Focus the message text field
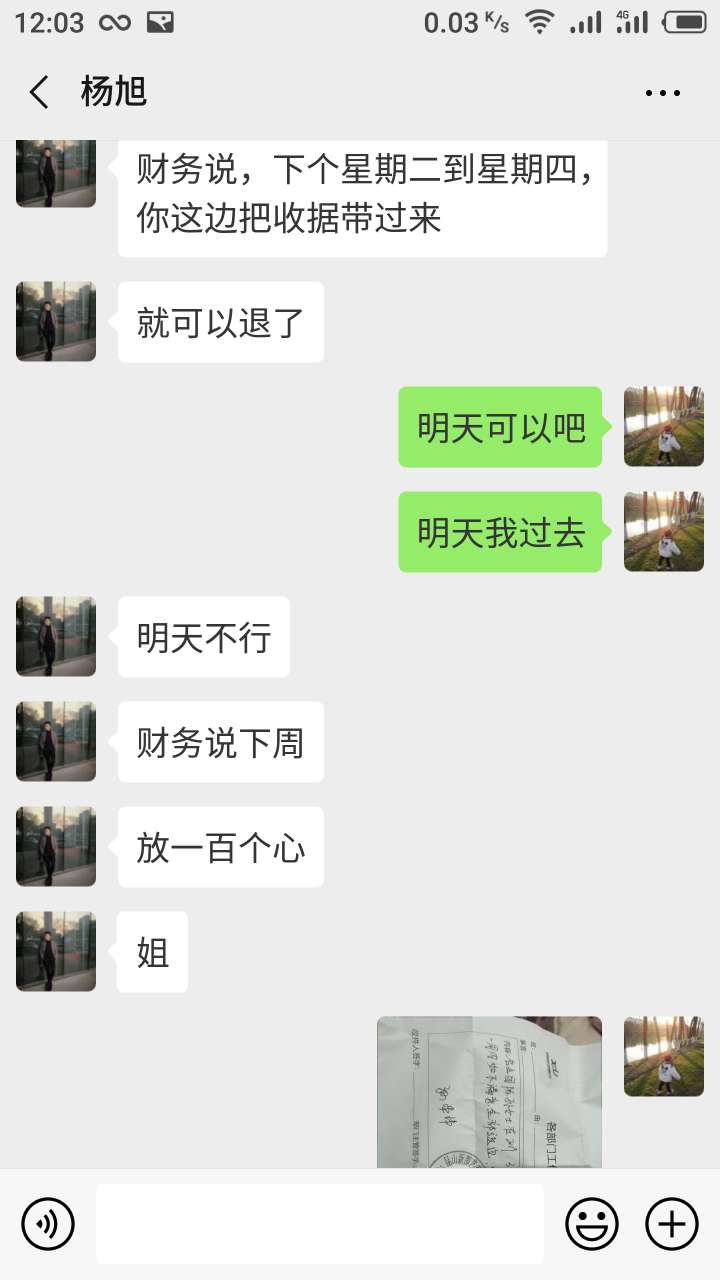720x1280 pixels. (320, 1224)
